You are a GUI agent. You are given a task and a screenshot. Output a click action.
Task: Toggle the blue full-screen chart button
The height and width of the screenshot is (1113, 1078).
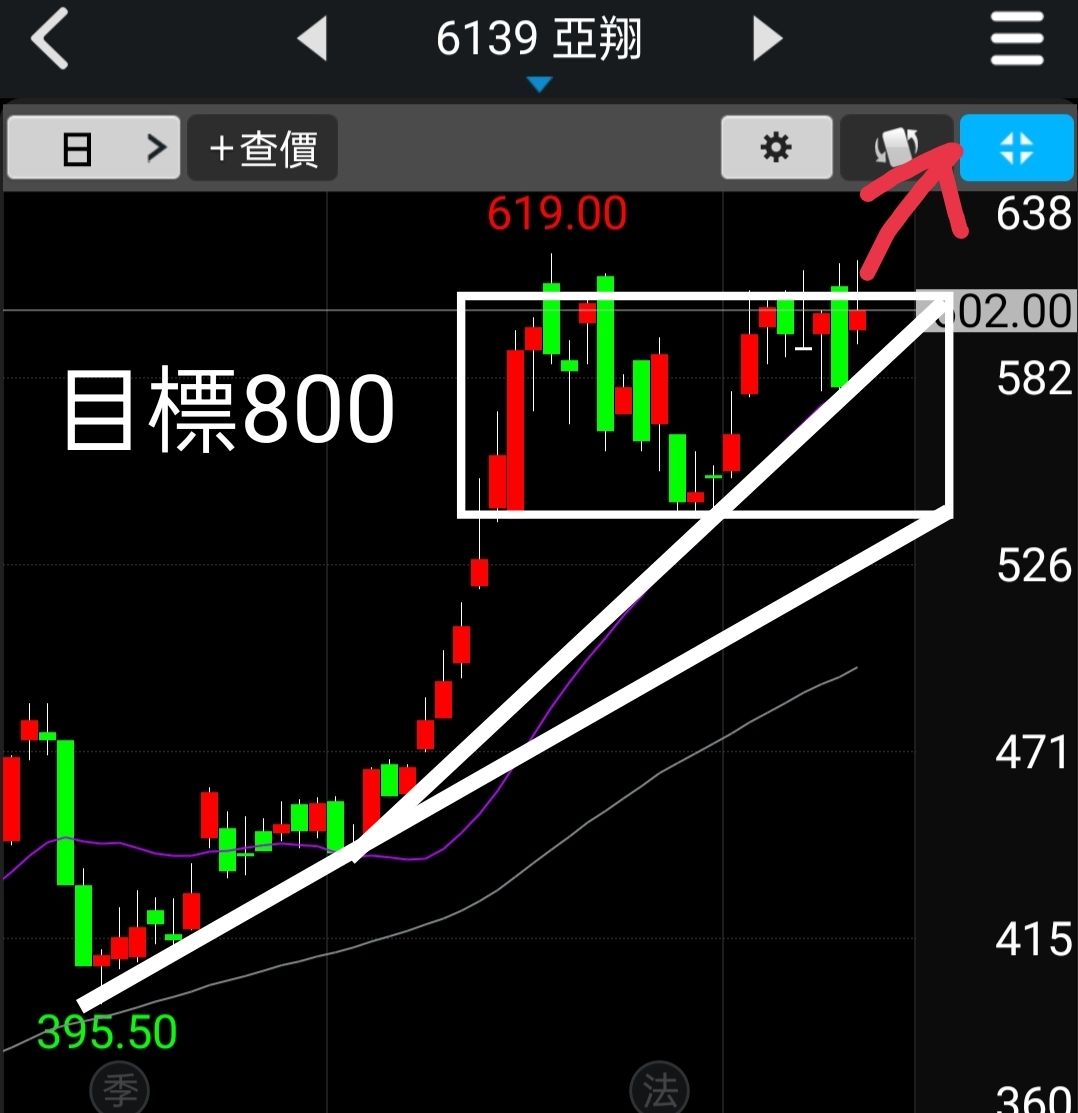pos(1016,148)
